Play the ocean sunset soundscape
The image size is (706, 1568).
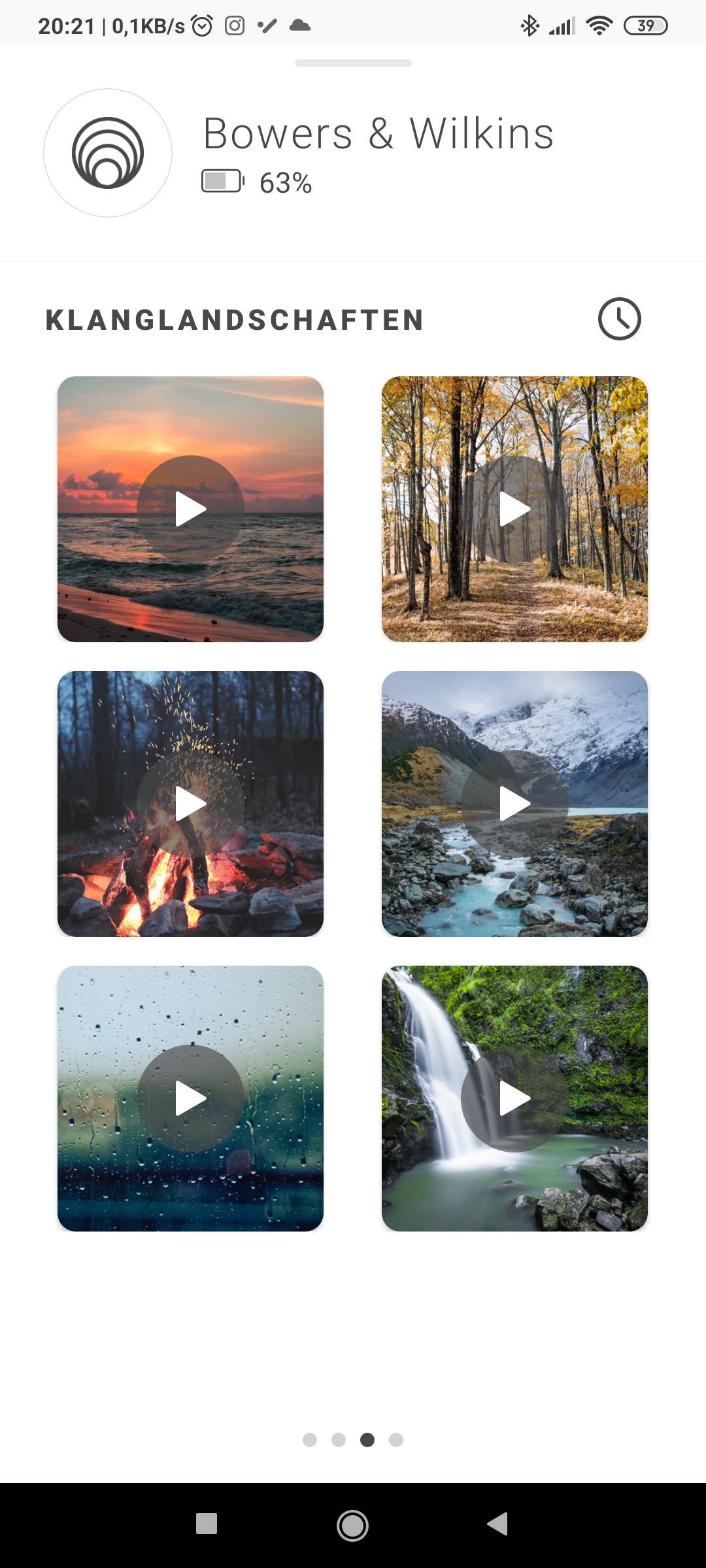point(190,509)
